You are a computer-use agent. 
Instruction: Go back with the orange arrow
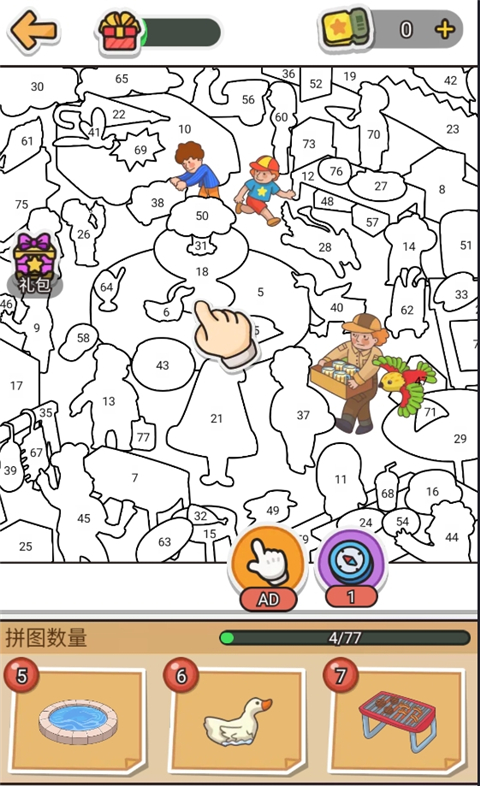(x=33, y=31)
